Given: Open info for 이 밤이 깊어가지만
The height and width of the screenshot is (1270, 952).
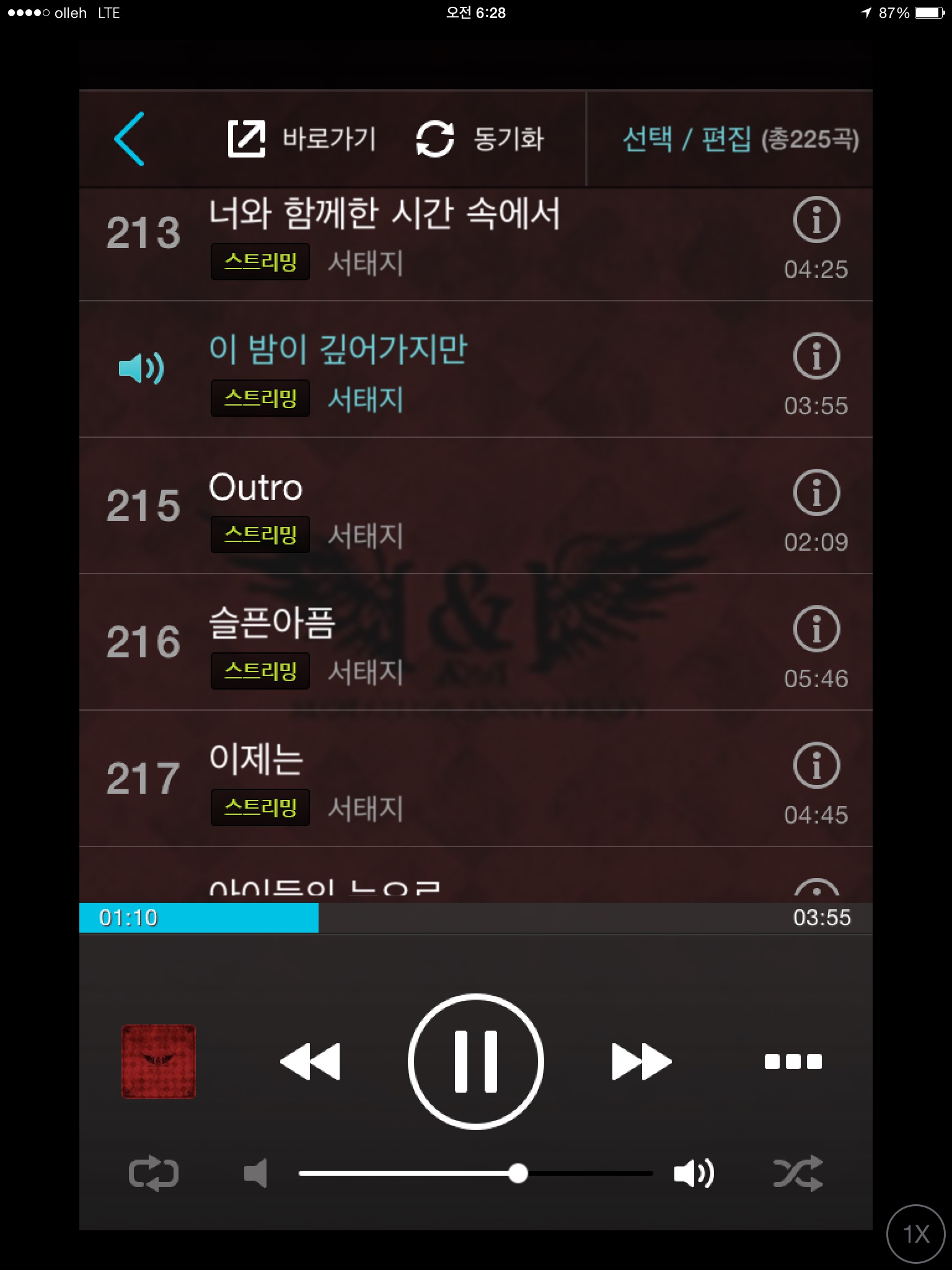Looking at the screenshot, I should (x=816, y=357).
